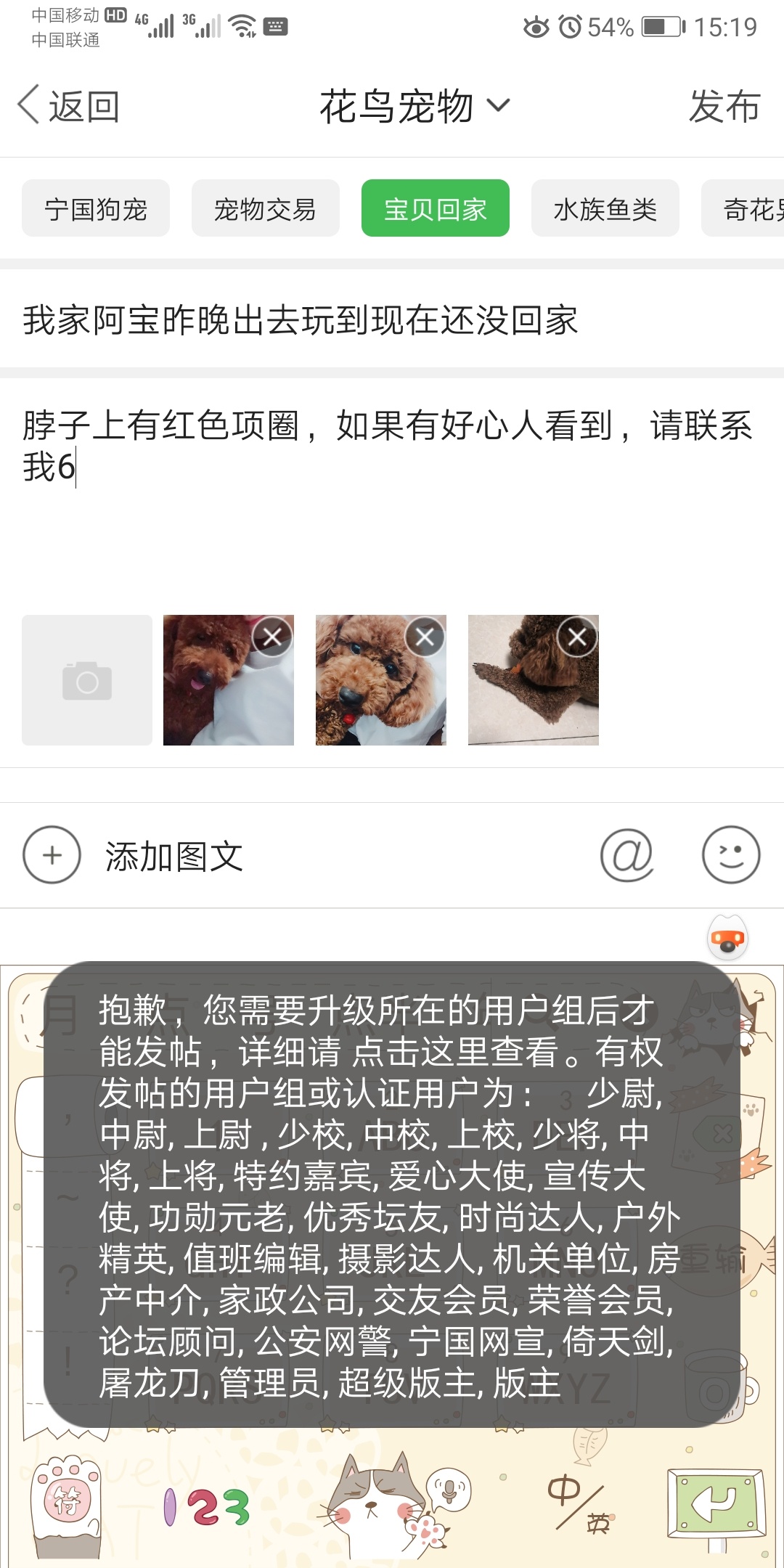
Task: Select the 宠物交易 category chip
Action: tap(265, 209)
